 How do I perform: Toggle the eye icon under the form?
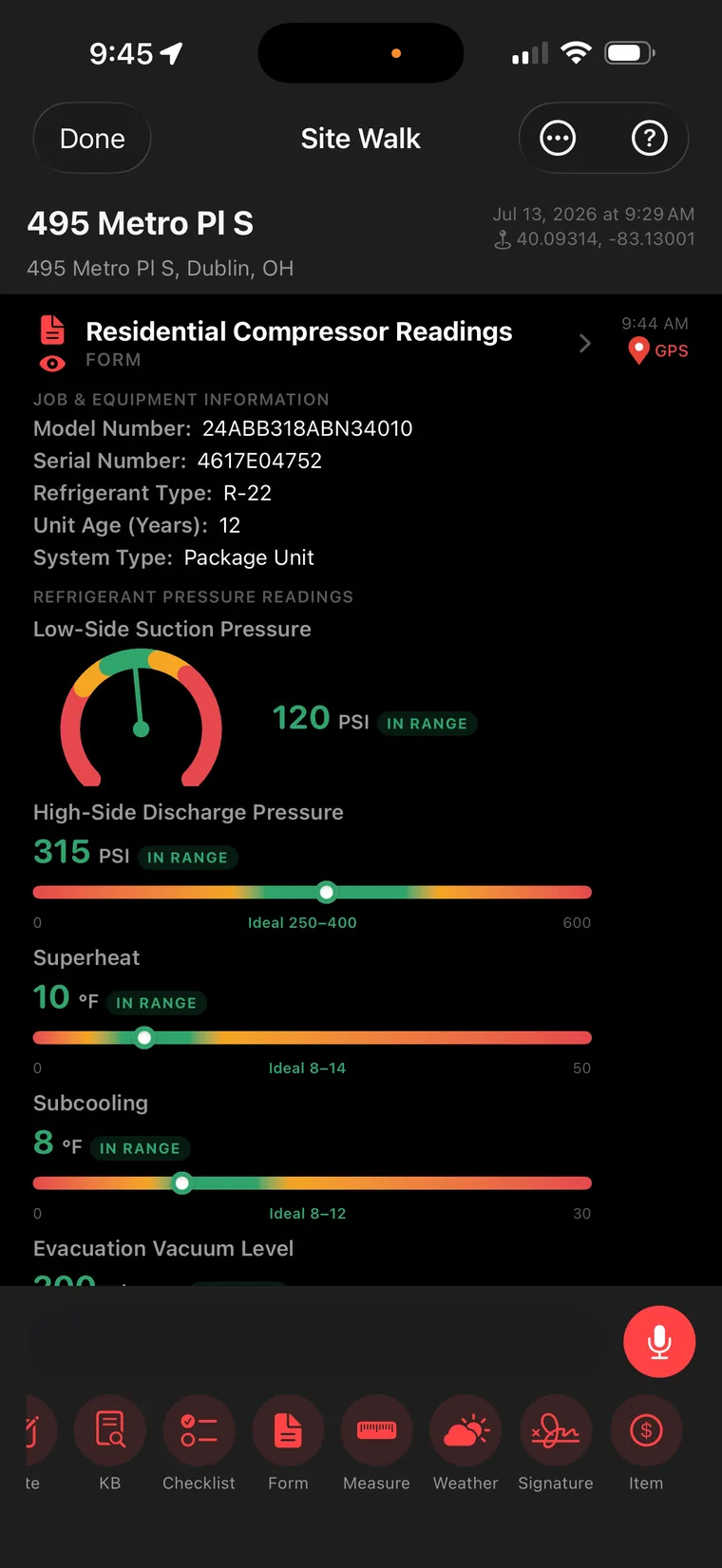tap(52, 364)
